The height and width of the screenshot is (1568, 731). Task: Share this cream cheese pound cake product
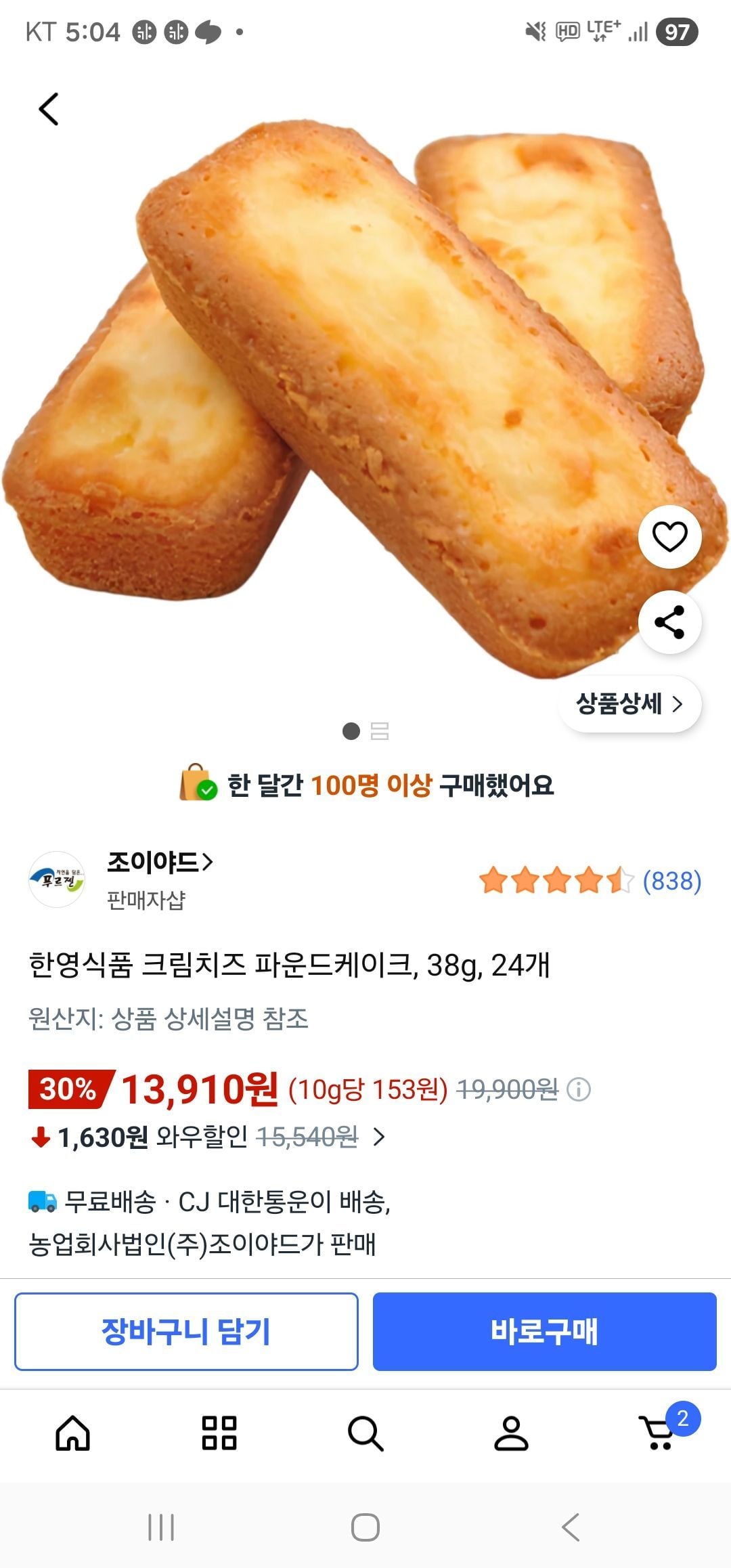pos(669,623)
